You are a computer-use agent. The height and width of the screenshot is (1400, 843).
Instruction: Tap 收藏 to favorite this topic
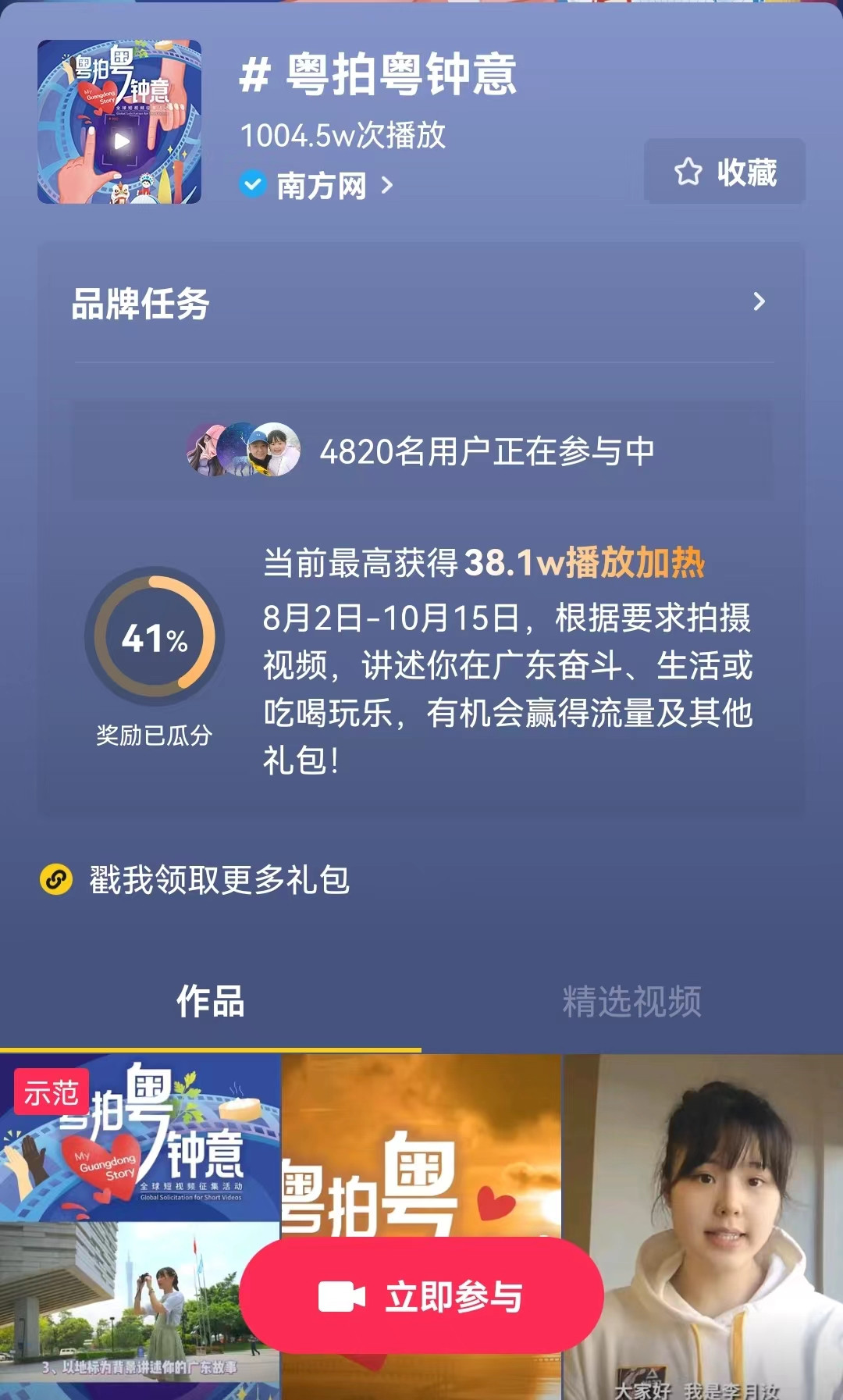(x=724, y=172)
